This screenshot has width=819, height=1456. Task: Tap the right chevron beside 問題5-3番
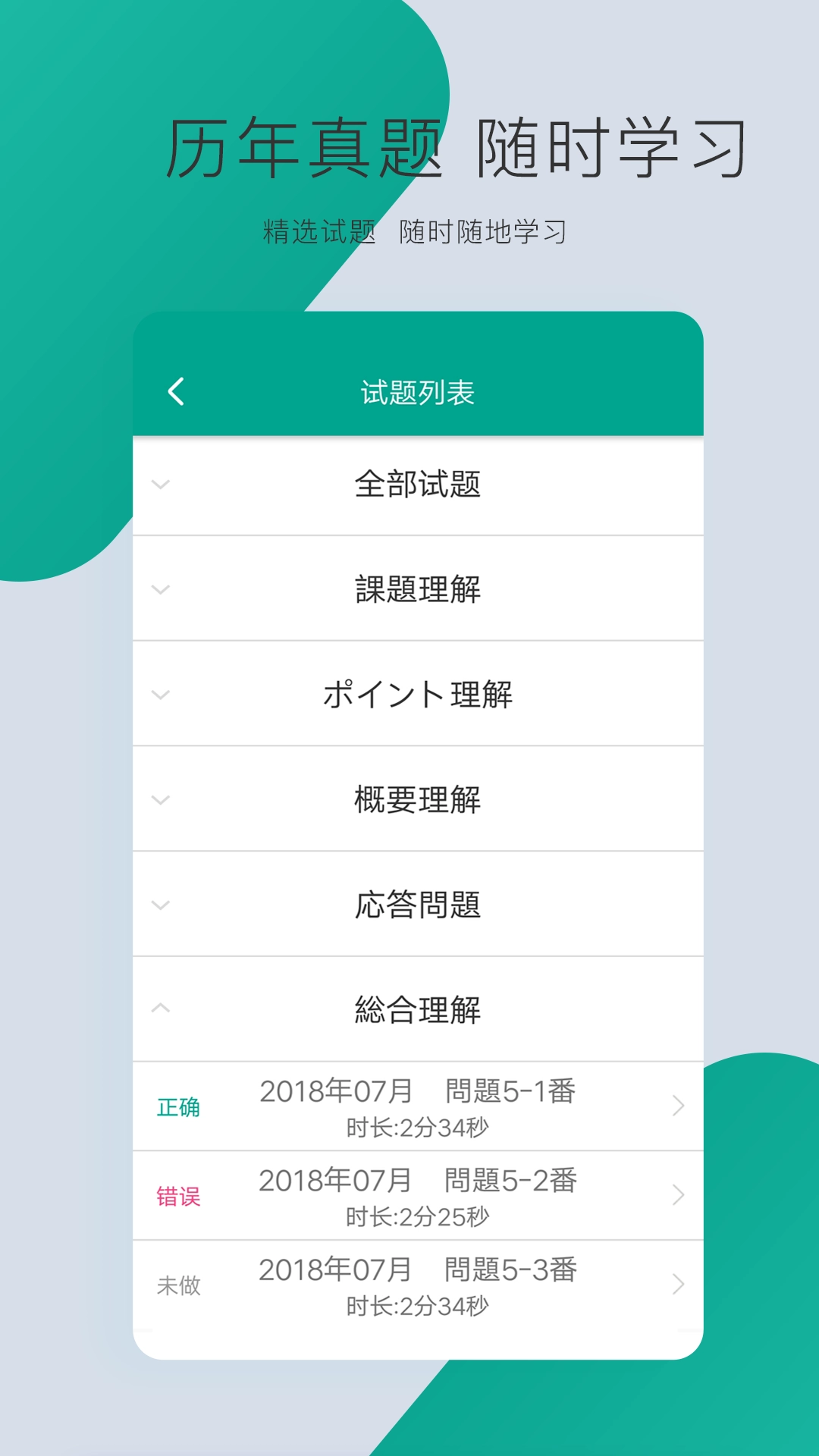677,1283
